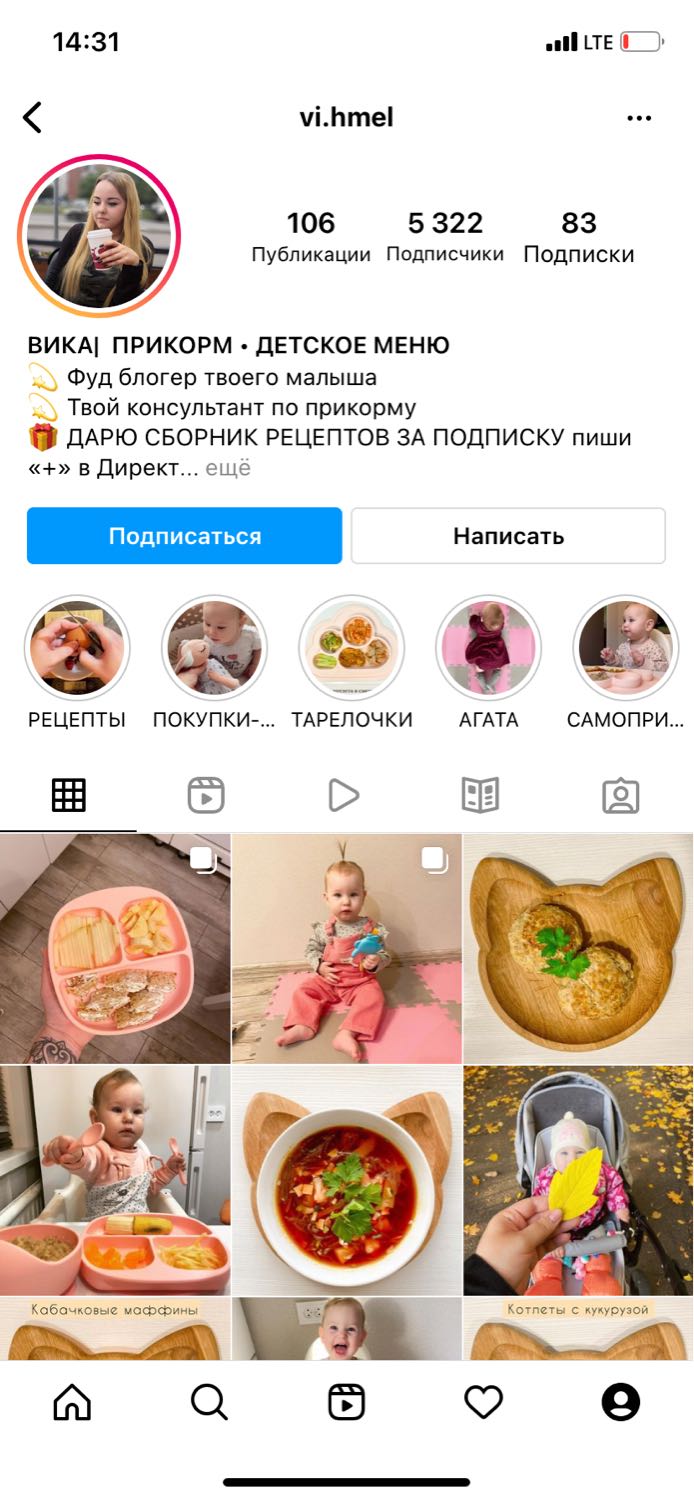
Task: Open the guides tab with book icon
Action: [480, 796]
